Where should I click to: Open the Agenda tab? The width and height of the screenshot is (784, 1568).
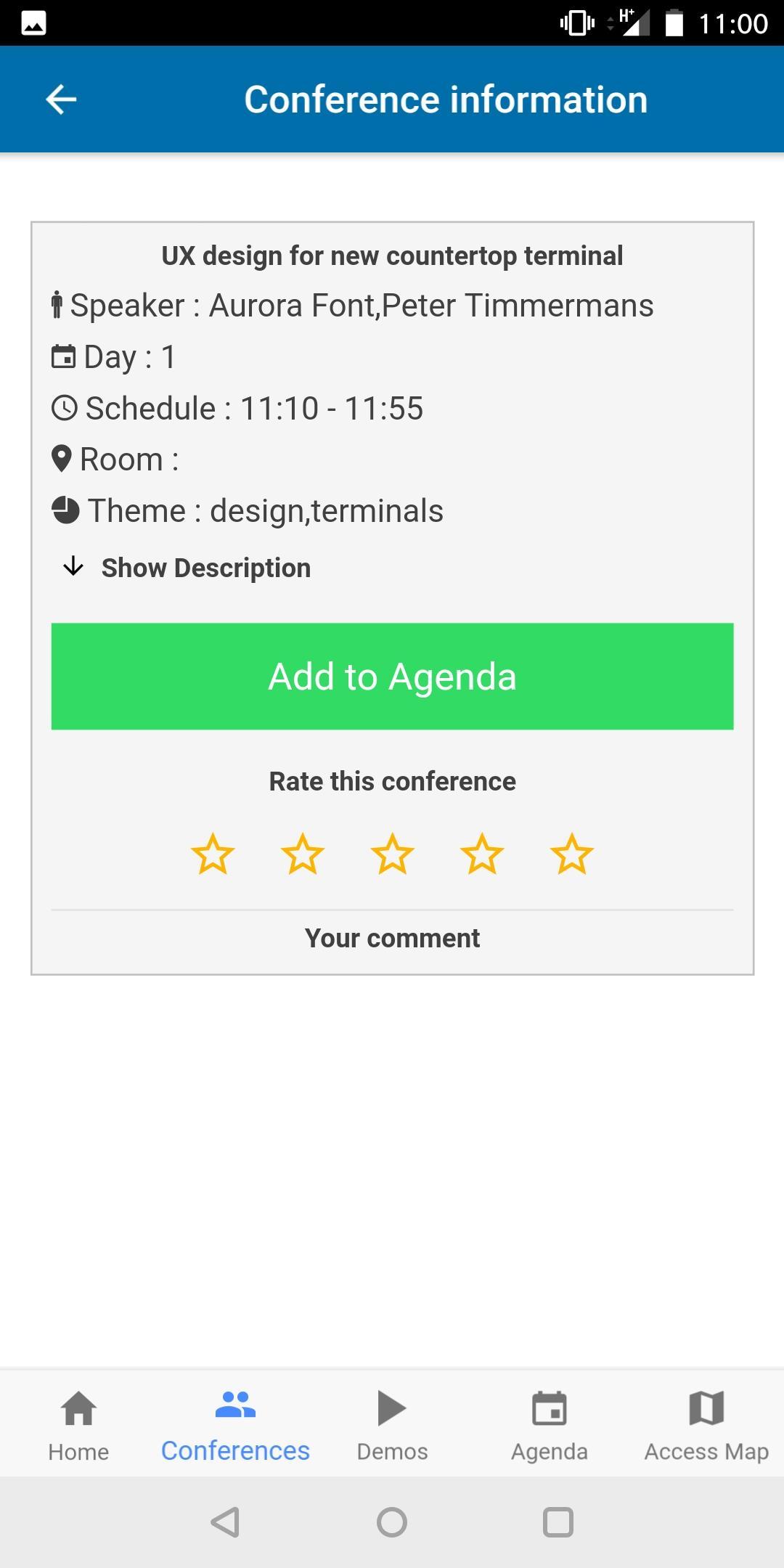(549, 1424)
